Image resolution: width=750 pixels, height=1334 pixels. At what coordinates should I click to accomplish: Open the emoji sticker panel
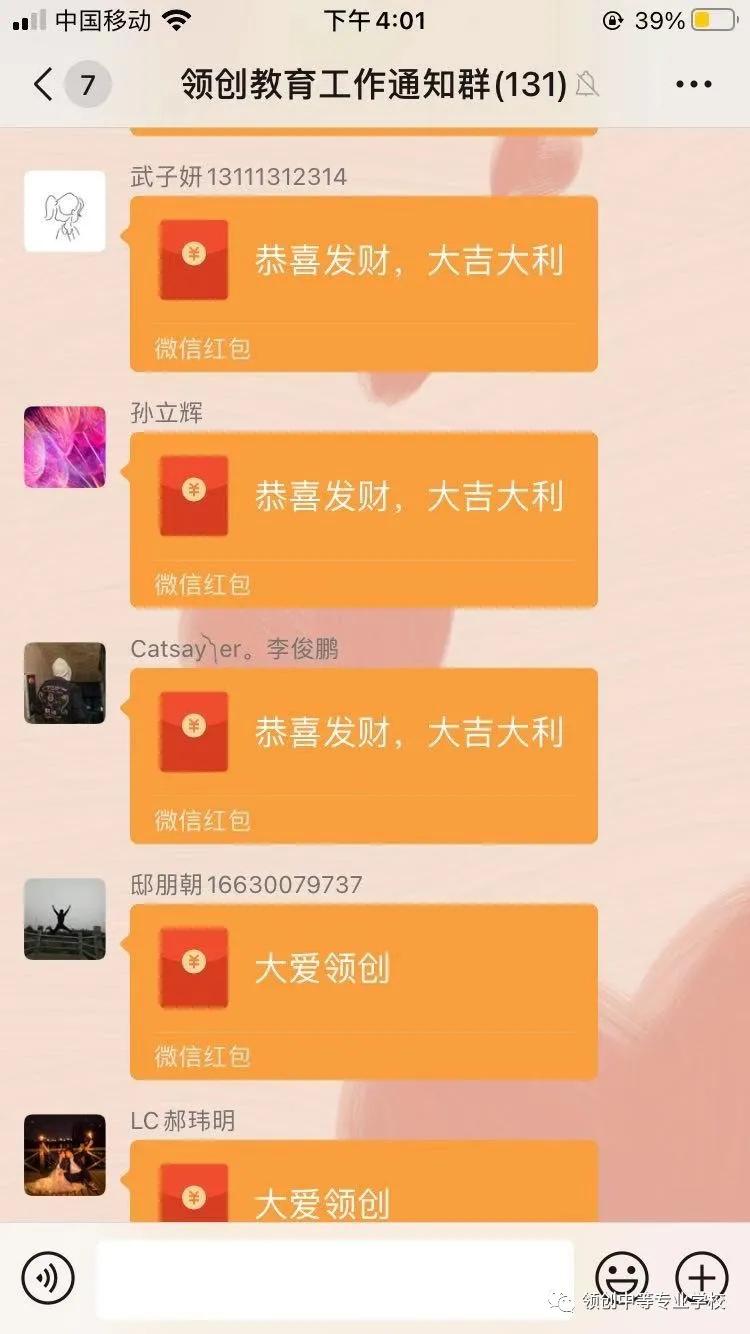622,1278
